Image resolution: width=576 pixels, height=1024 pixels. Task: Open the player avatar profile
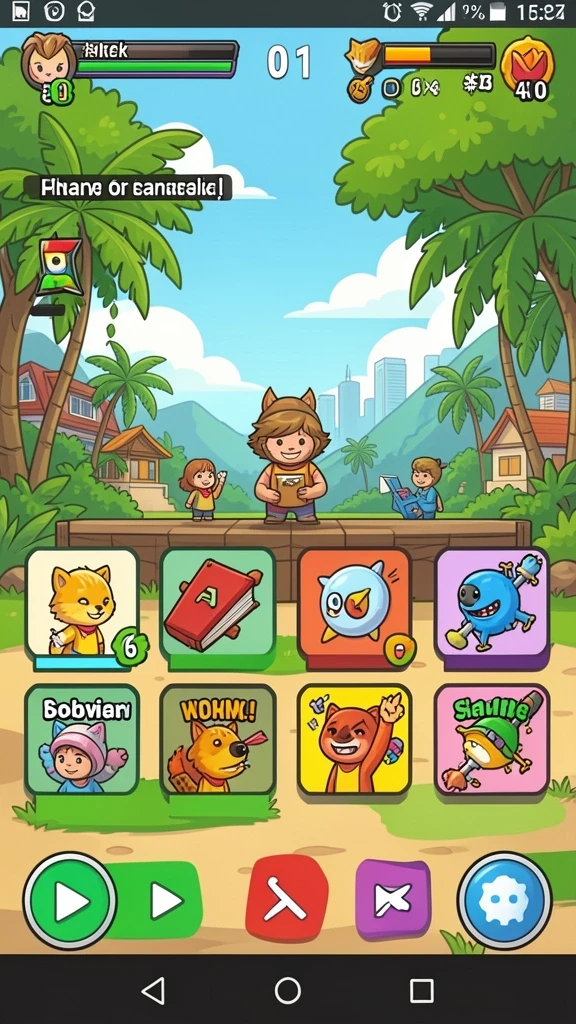48,60
